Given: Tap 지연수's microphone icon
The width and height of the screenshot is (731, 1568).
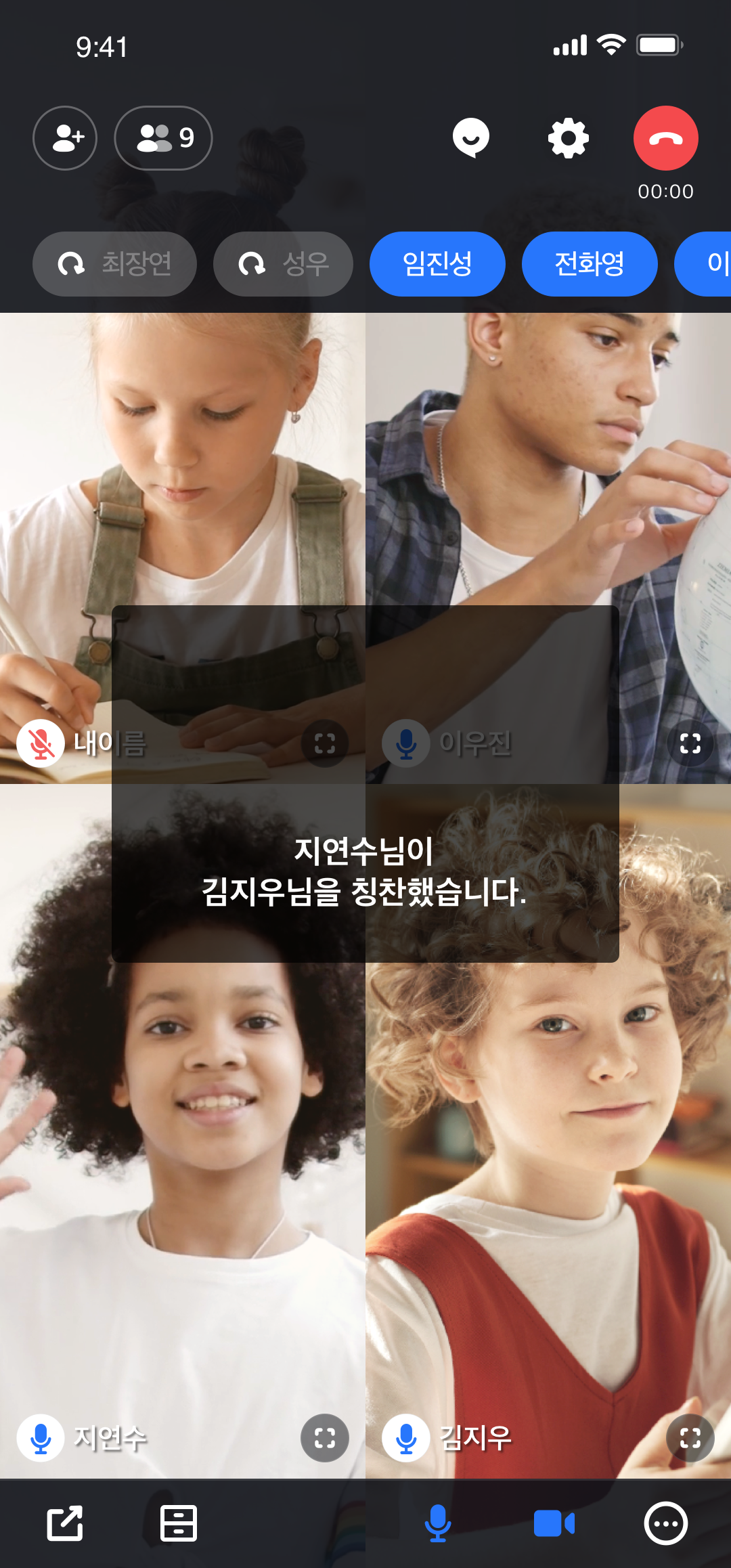Looking at the screenshot, I should [41, 1437].
